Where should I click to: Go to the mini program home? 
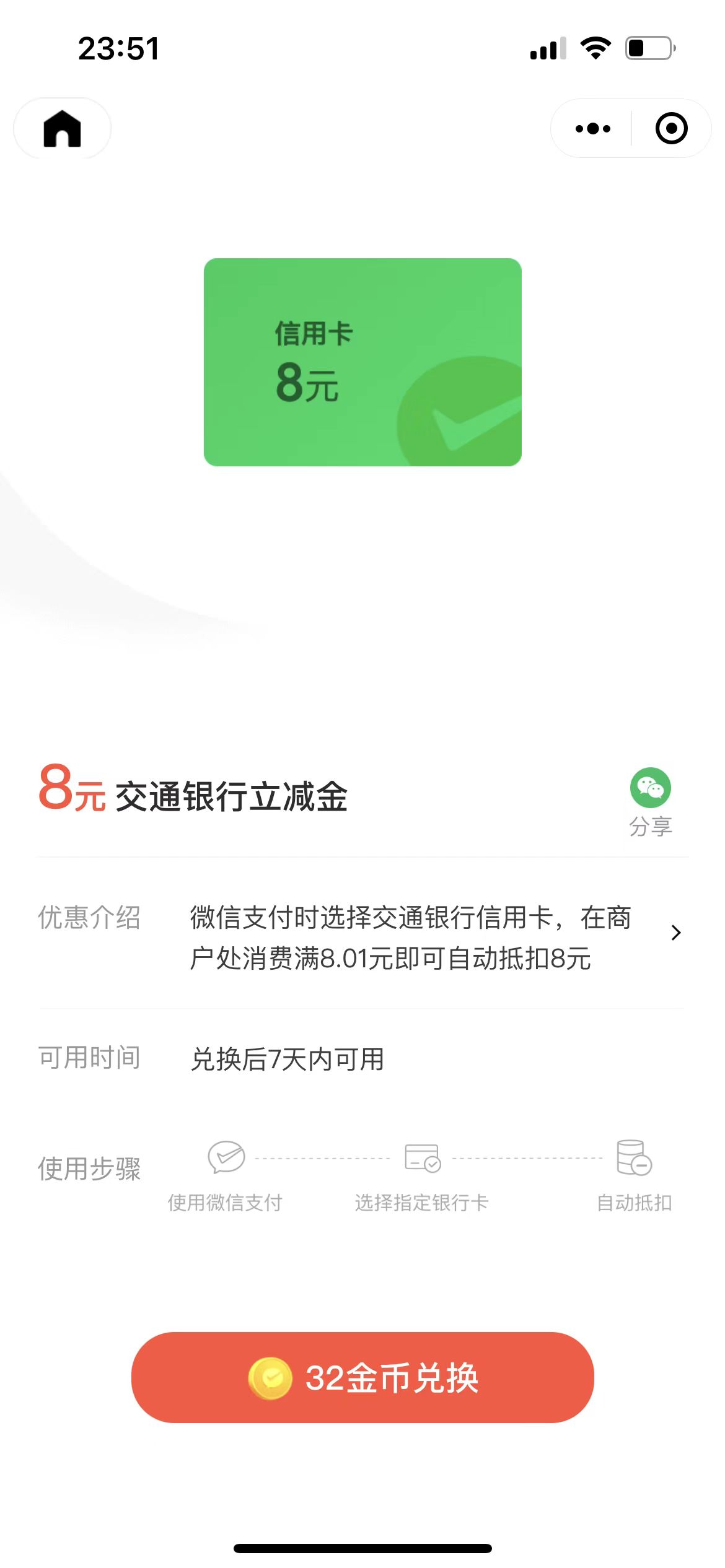coord(62,129)
